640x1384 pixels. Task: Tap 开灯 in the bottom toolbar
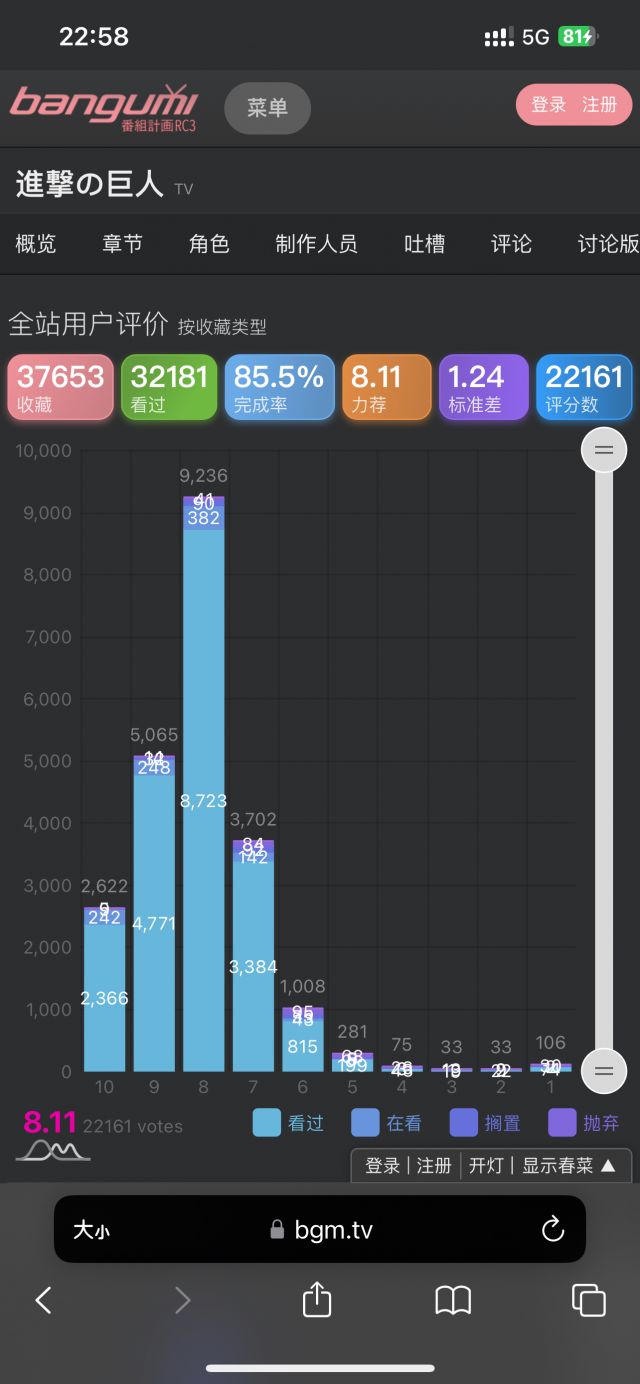[486, 1166]
